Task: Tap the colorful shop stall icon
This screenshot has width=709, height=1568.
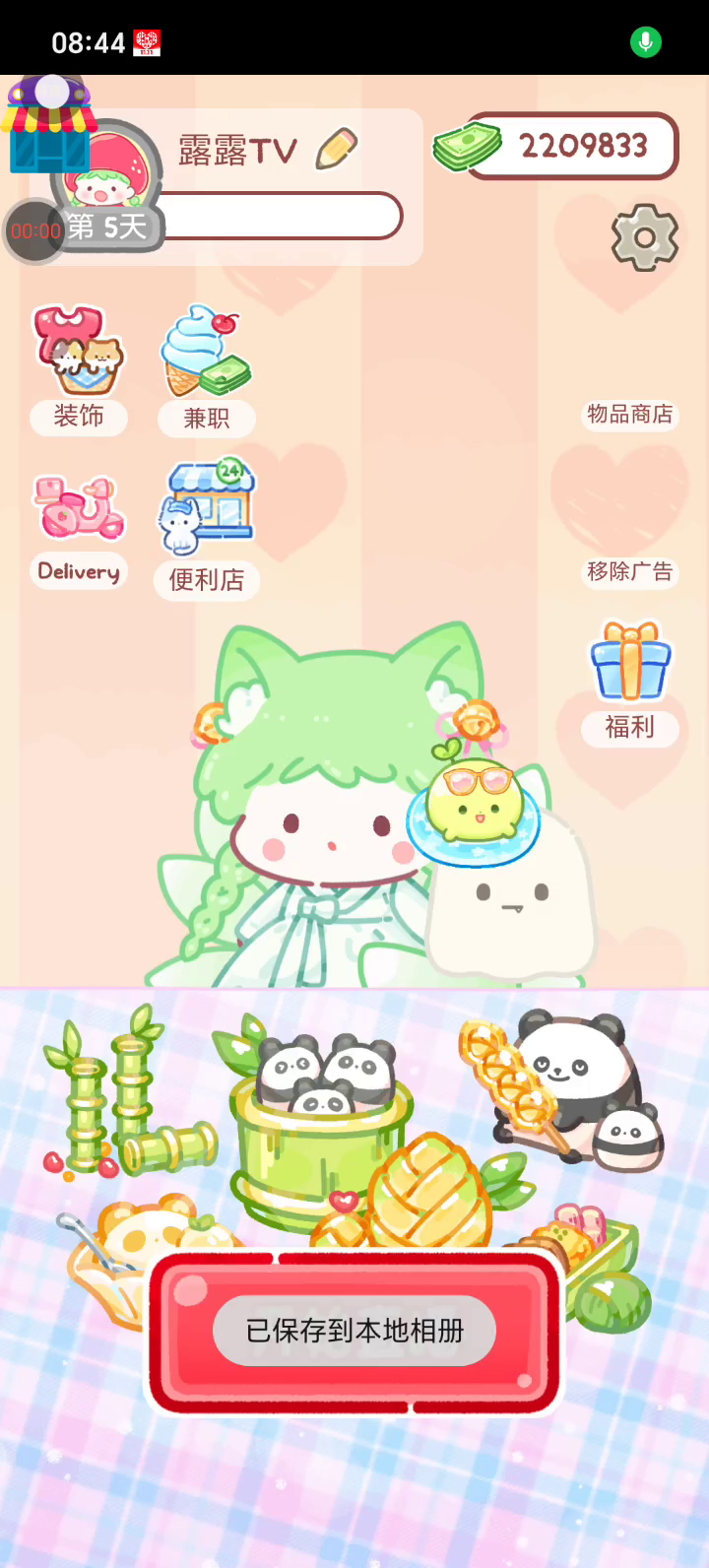Action: tap(47, 126)
